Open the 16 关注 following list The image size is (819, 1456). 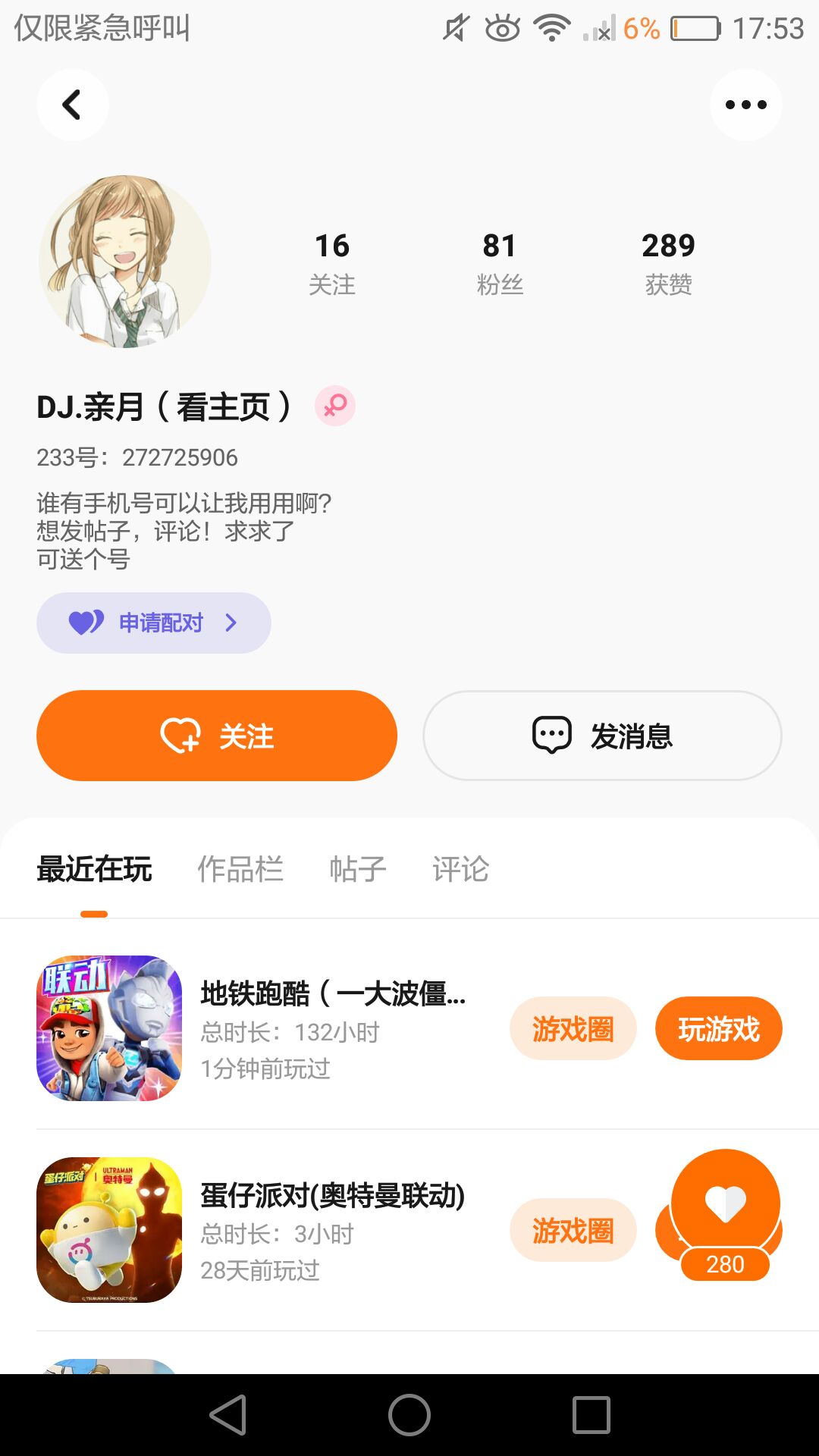pos(331,262)
